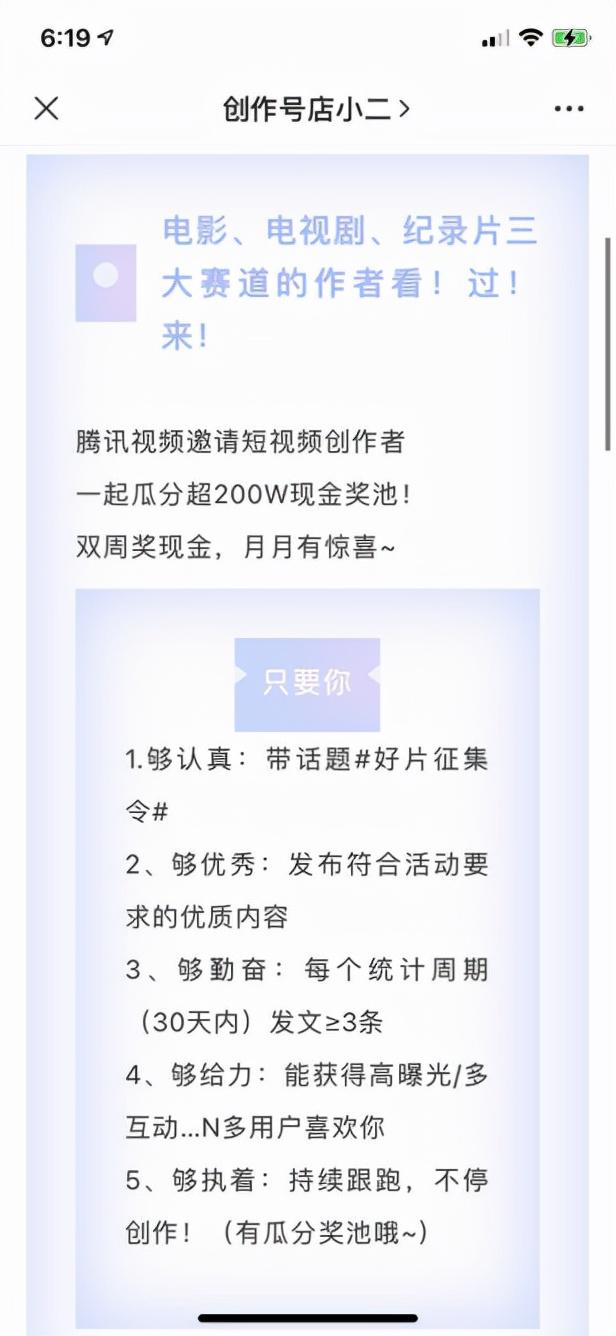Open the 创作号店小二 account profile
Viewport: 616px width, 1336px height.
316,108
